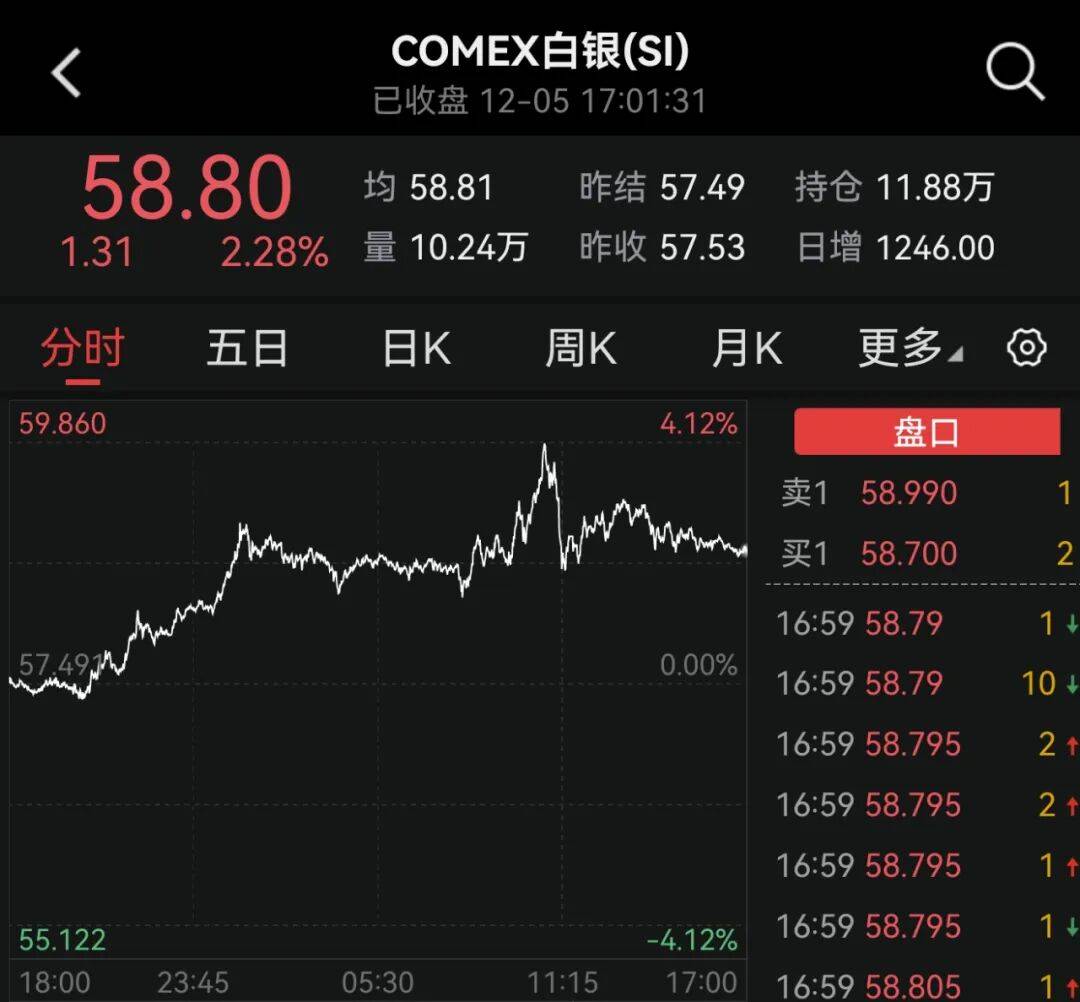Show the 周K candlestick chart
The image size is (1080, 1002).
pos(580,349)
